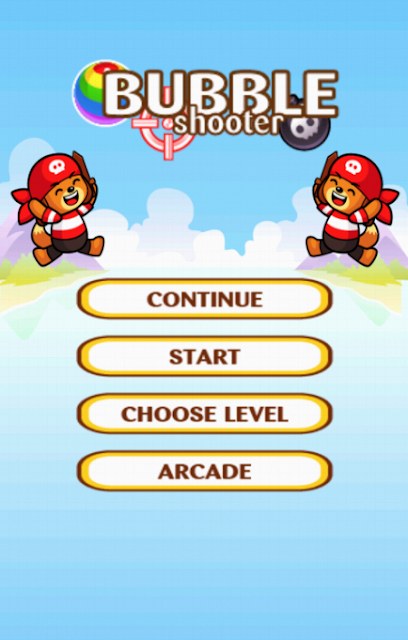Viewport: 408px width, 640px height.
Task: Start a new game
Action: pyautogui.click(x=204, y=356)
